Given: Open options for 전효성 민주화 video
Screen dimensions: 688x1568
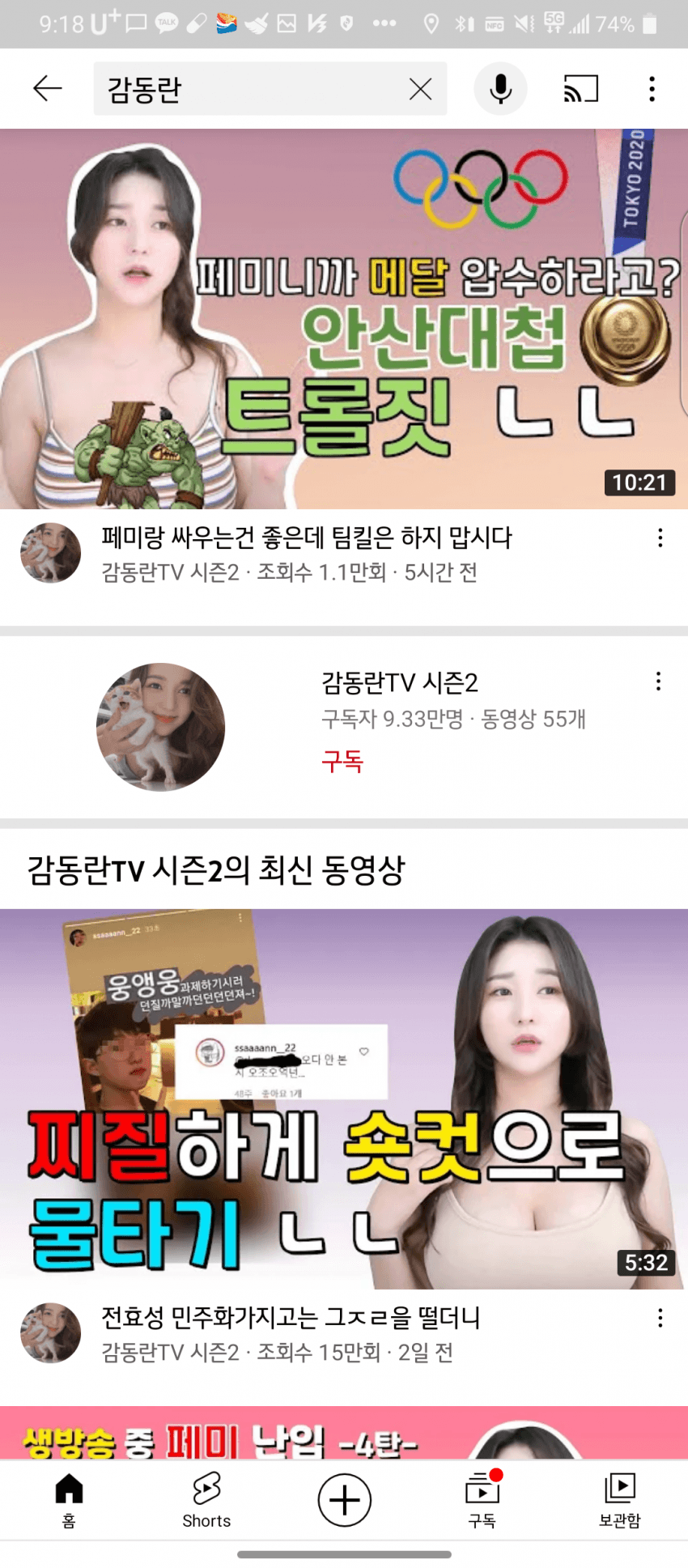Looking at the screenshot, I should (x=660, y=1318).
